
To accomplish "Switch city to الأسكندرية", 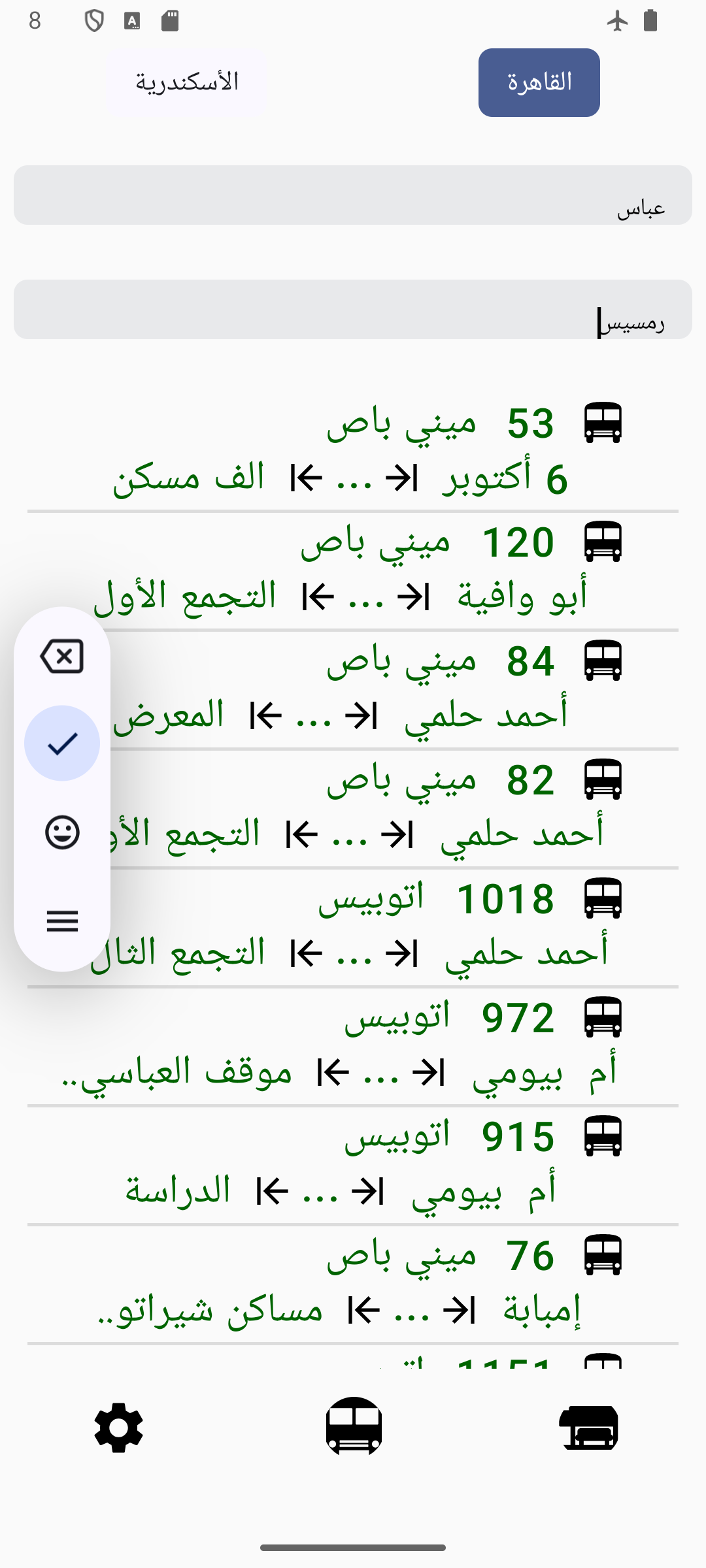I will point(186,83).
